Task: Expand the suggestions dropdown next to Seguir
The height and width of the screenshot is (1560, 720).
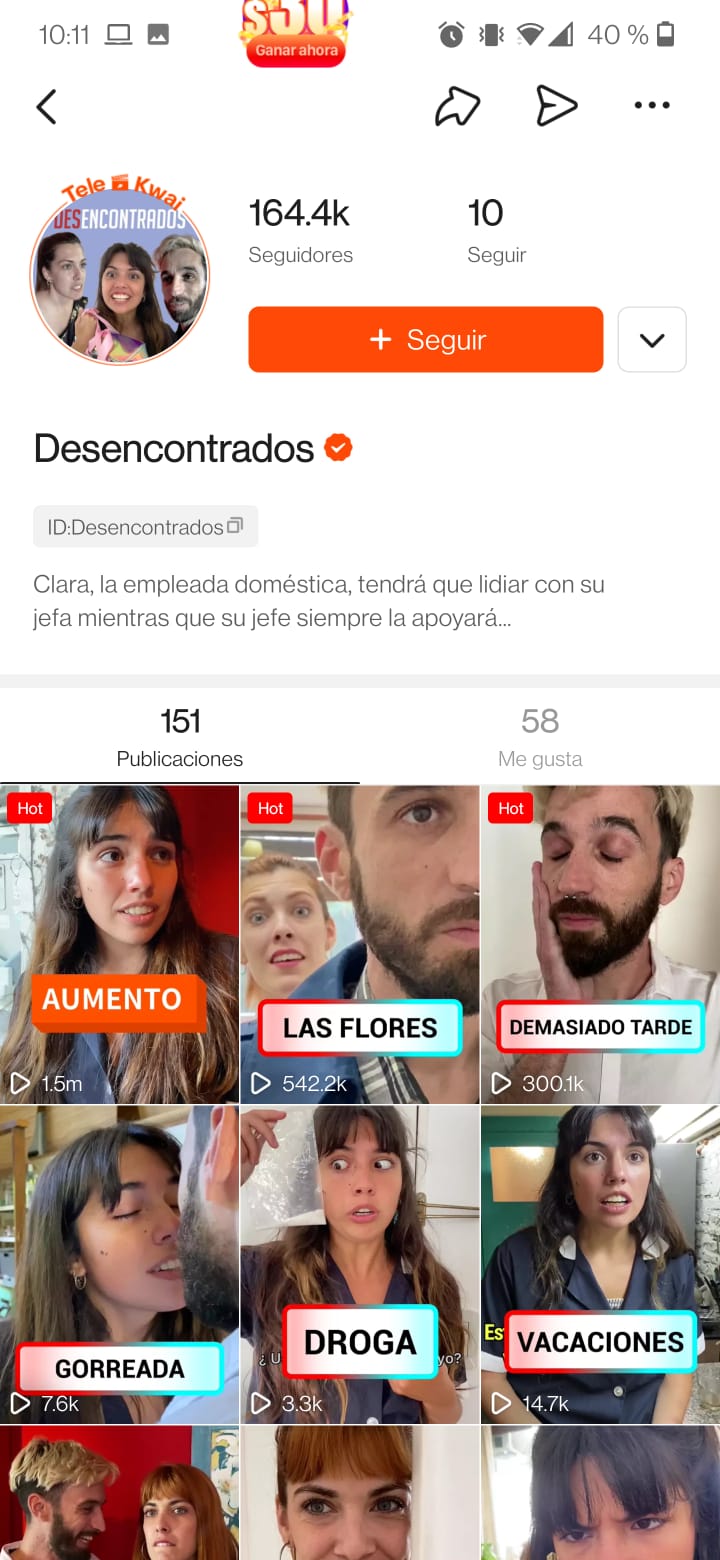Action: [652, 340]
